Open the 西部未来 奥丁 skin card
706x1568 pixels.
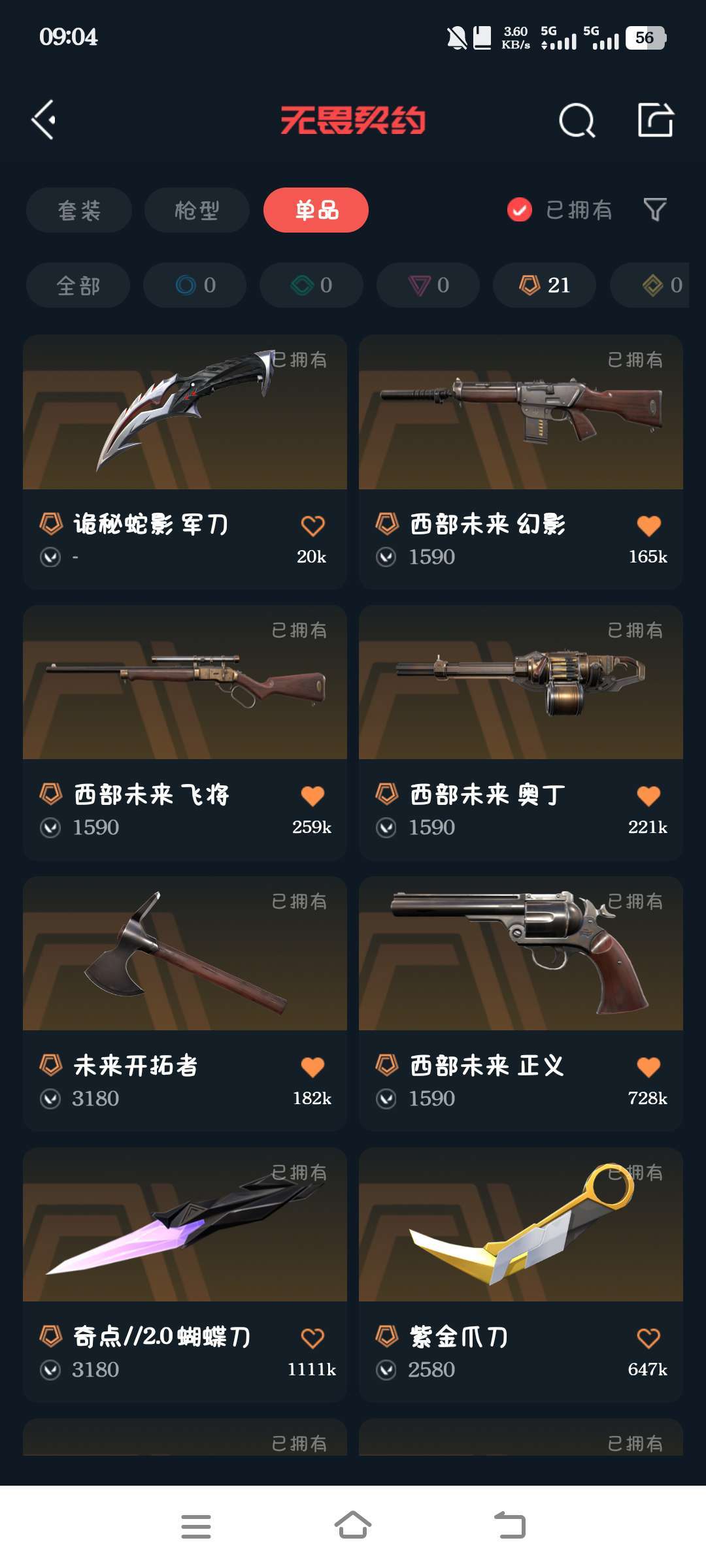521,732
